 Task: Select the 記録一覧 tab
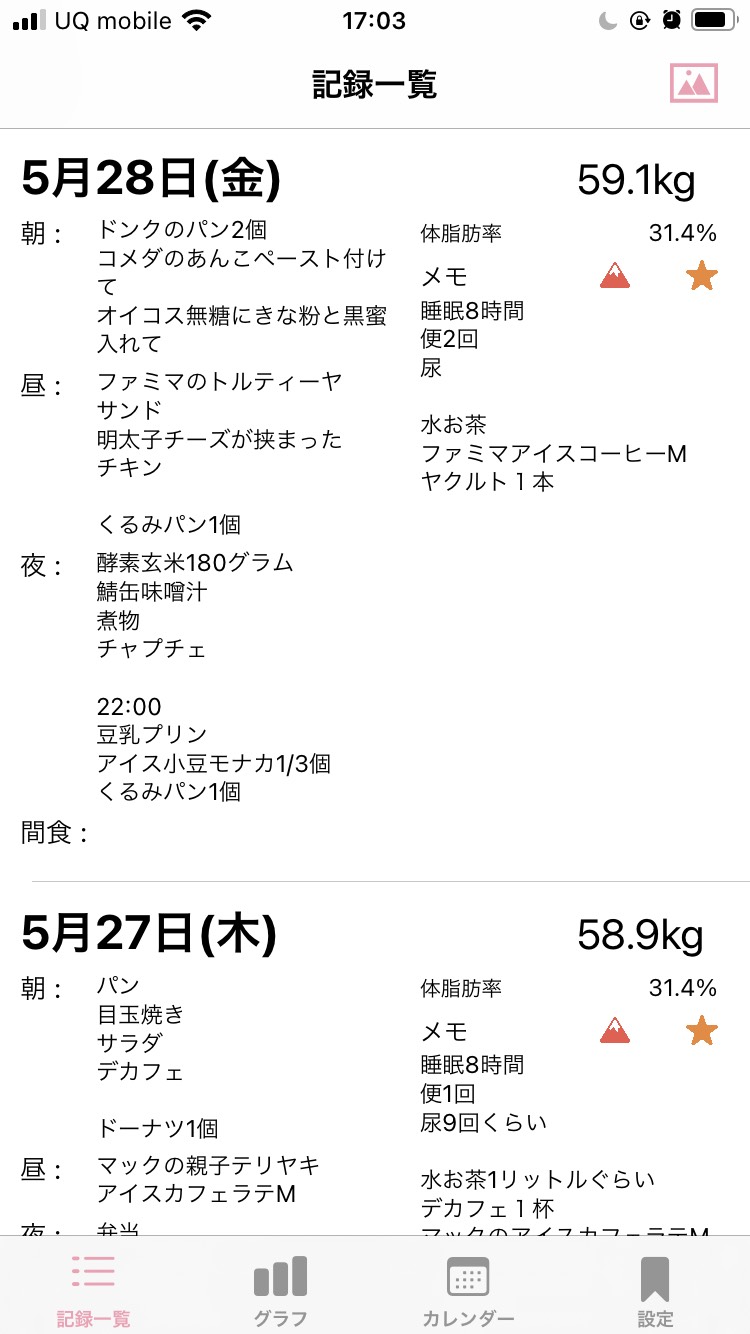[x=93, y=1290]
